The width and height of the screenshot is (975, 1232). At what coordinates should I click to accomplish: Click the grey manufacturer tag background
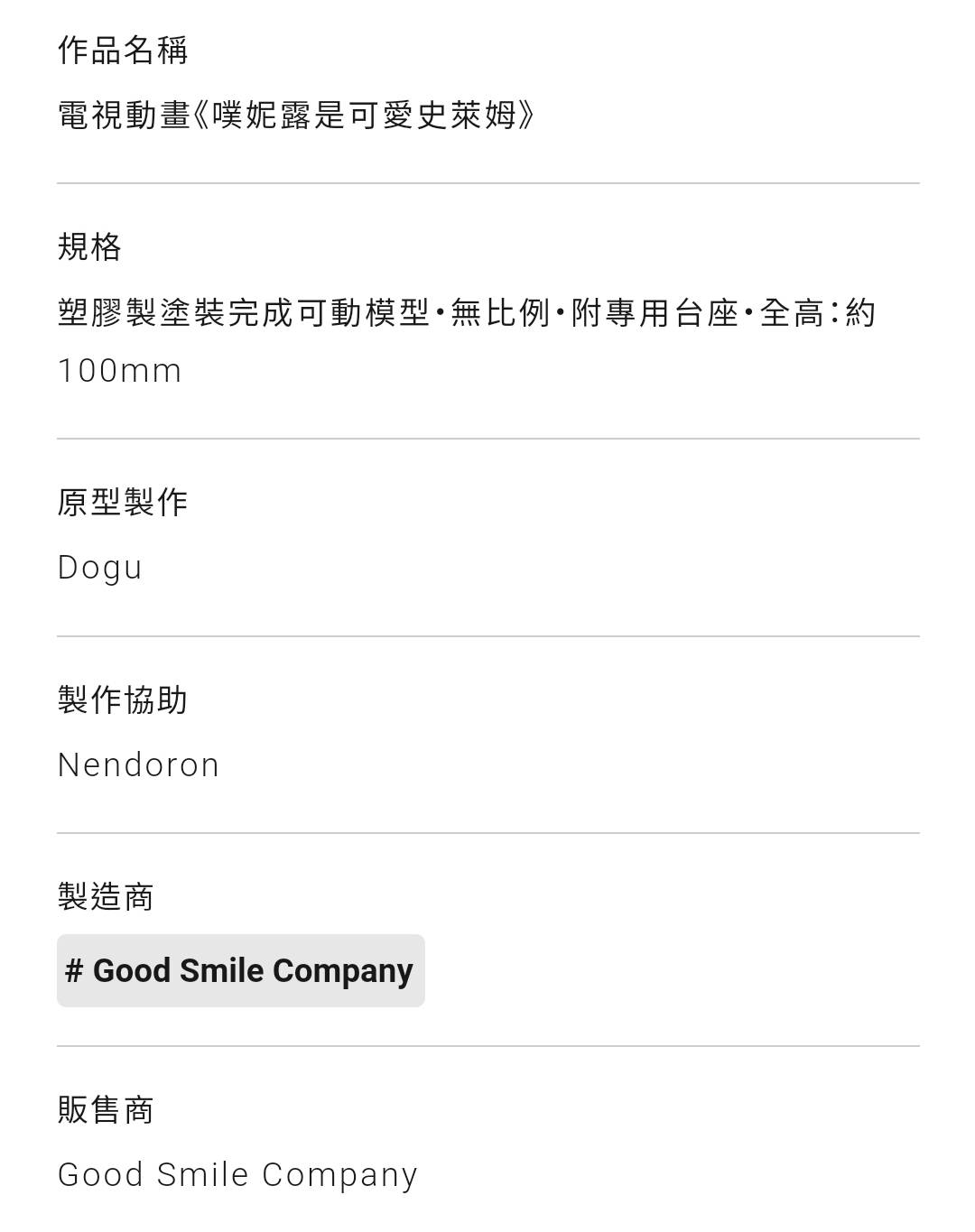pyautogui.click(x=240, y=970)
